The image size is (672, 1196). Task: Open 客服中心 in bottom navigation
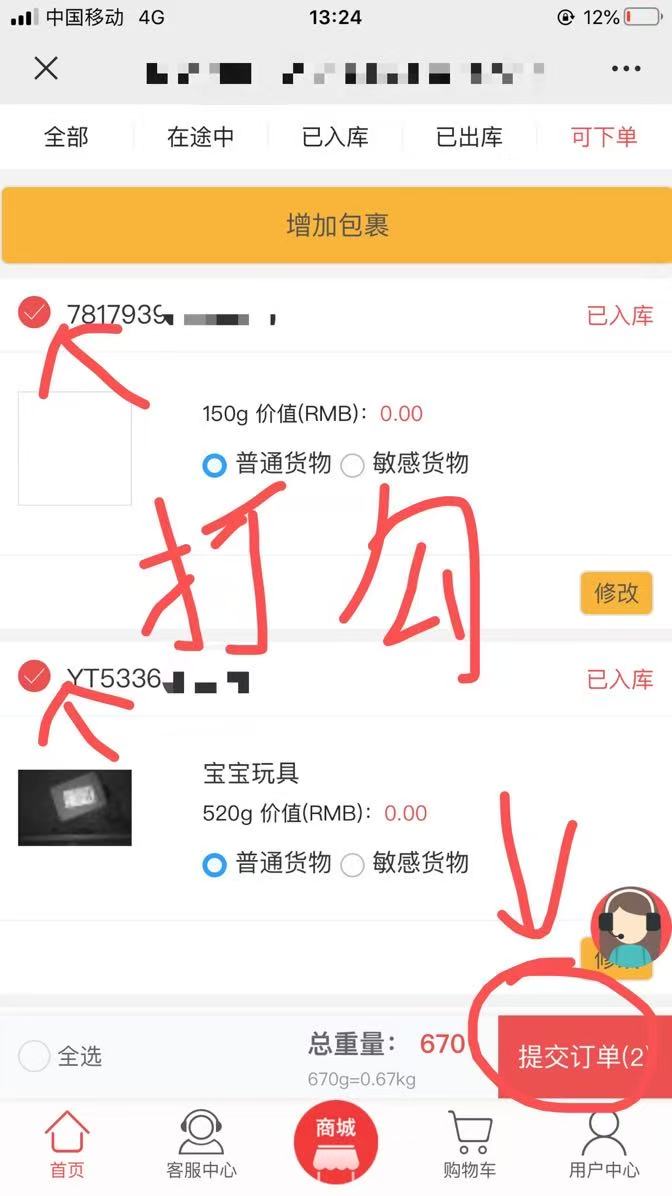[201, 1145]
